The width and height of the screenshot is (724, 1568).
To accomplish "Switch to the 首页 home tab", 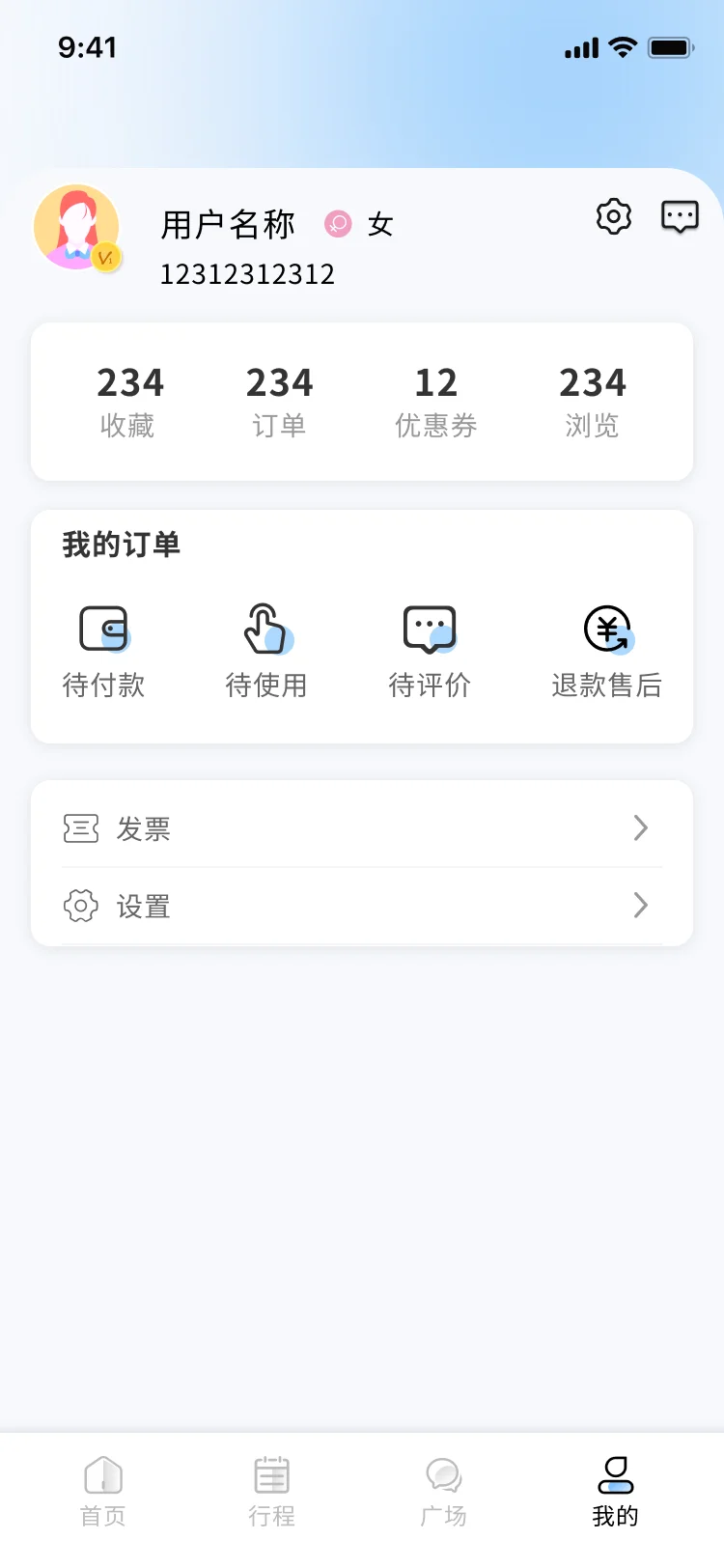I will [103, 1491].
